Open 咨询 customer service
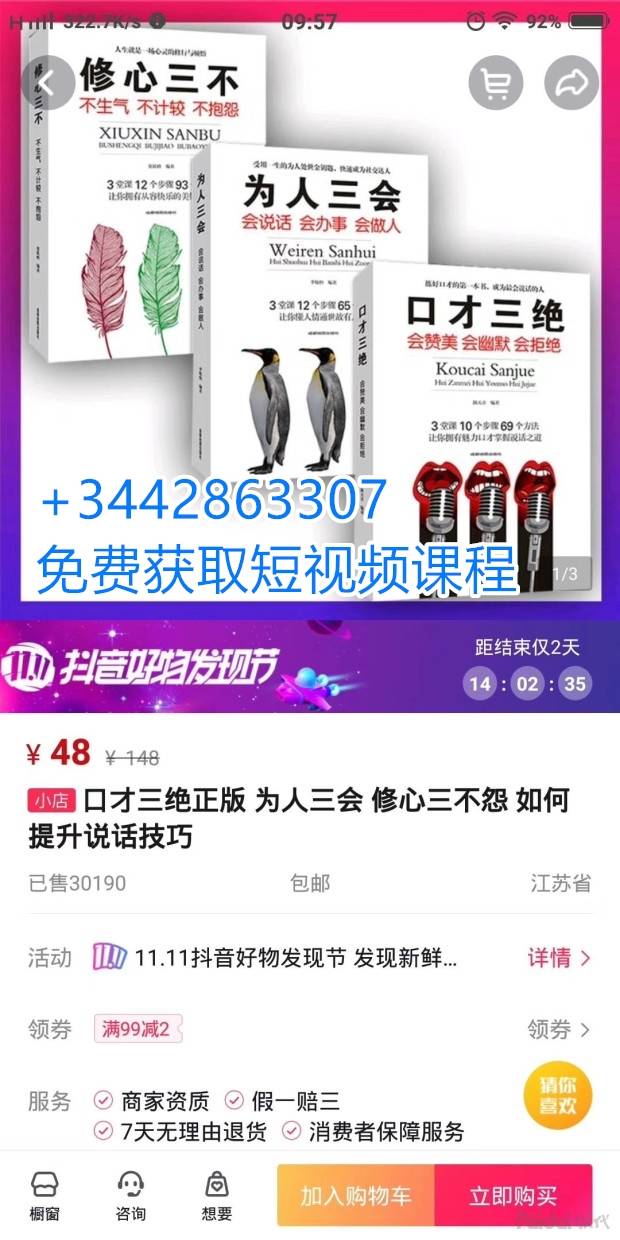 130,1196
